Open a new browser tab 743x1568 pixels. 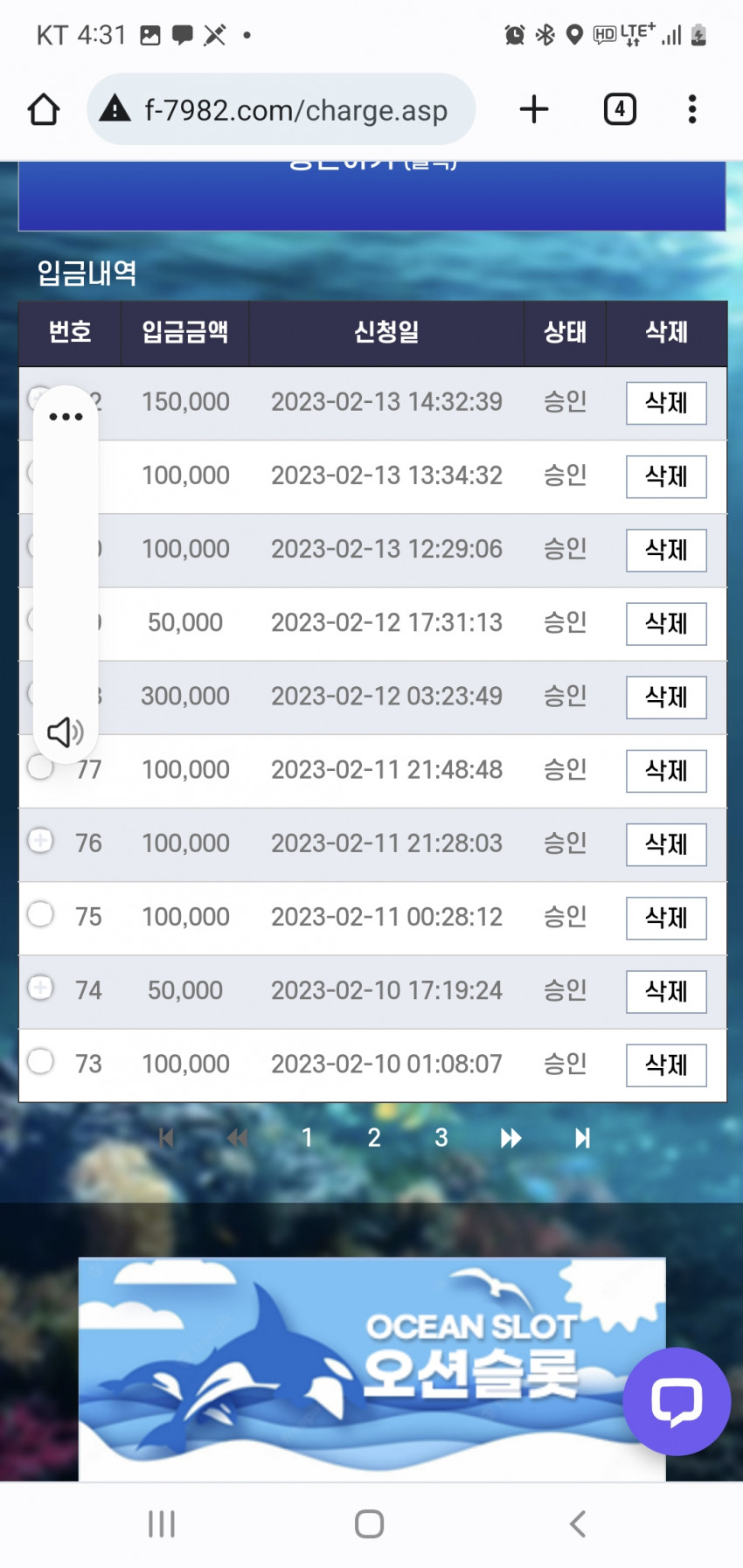533,109
